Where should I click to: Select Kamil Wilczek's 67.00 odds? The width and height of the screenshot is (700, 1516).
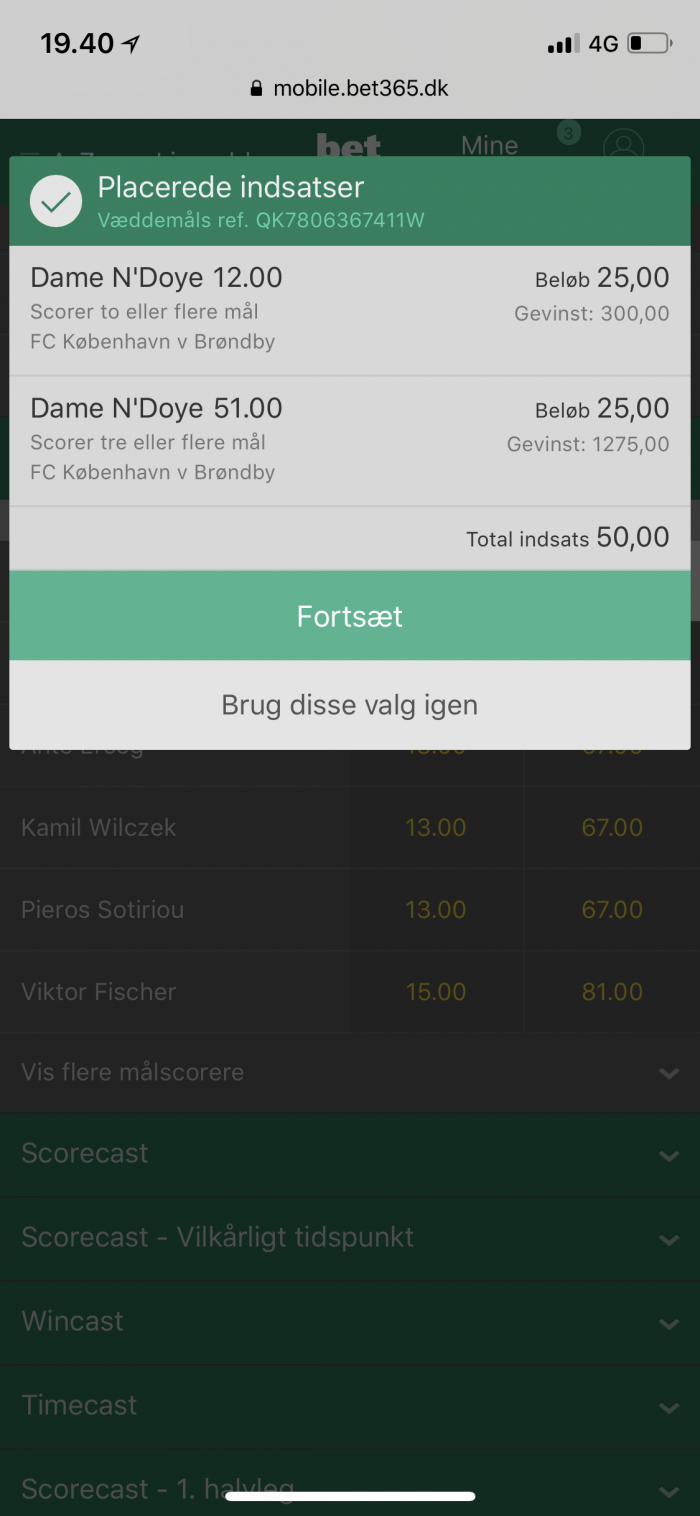612,827
